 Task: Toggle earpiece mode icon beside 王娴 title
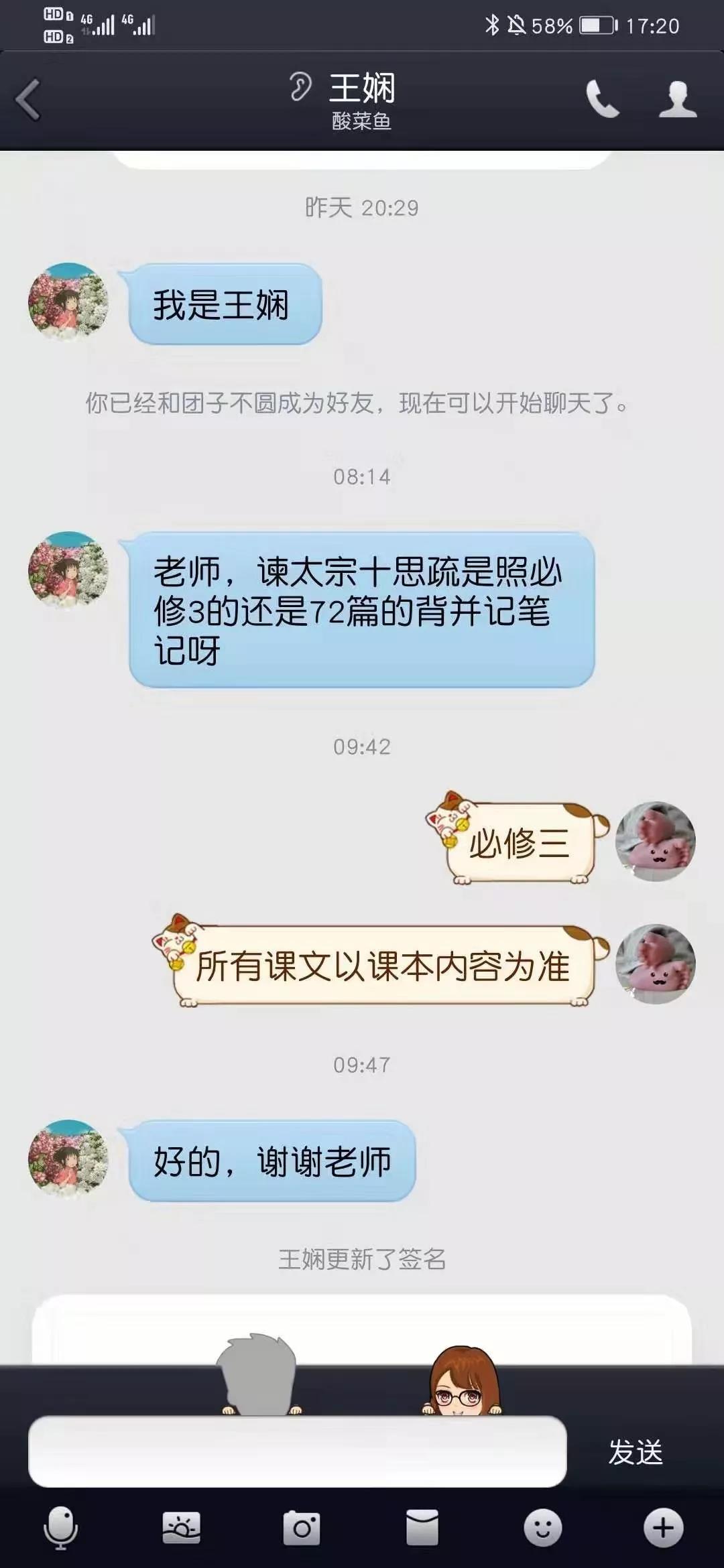(x=300, y=87)
